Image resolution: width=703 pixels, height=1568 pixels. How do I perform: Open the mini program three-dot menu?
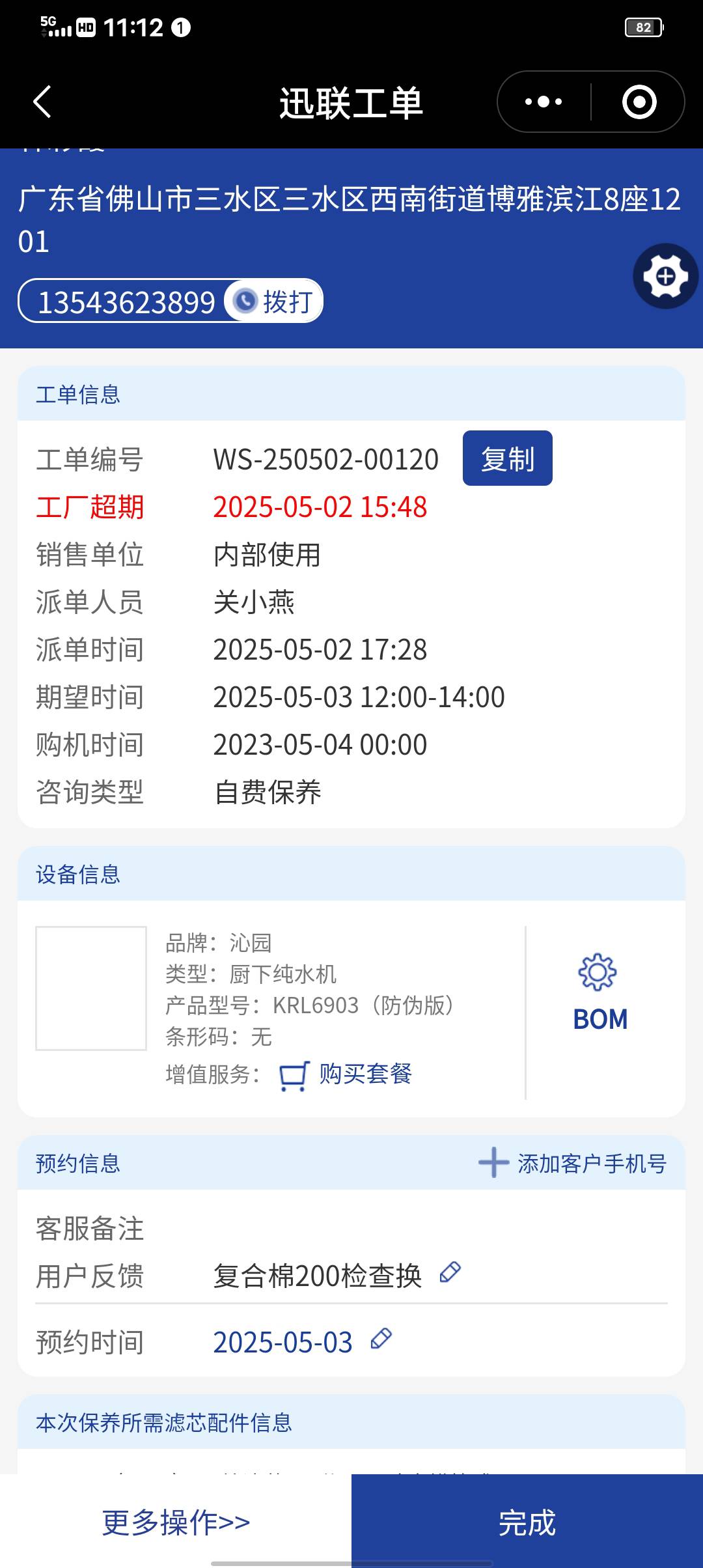(544, 102)
